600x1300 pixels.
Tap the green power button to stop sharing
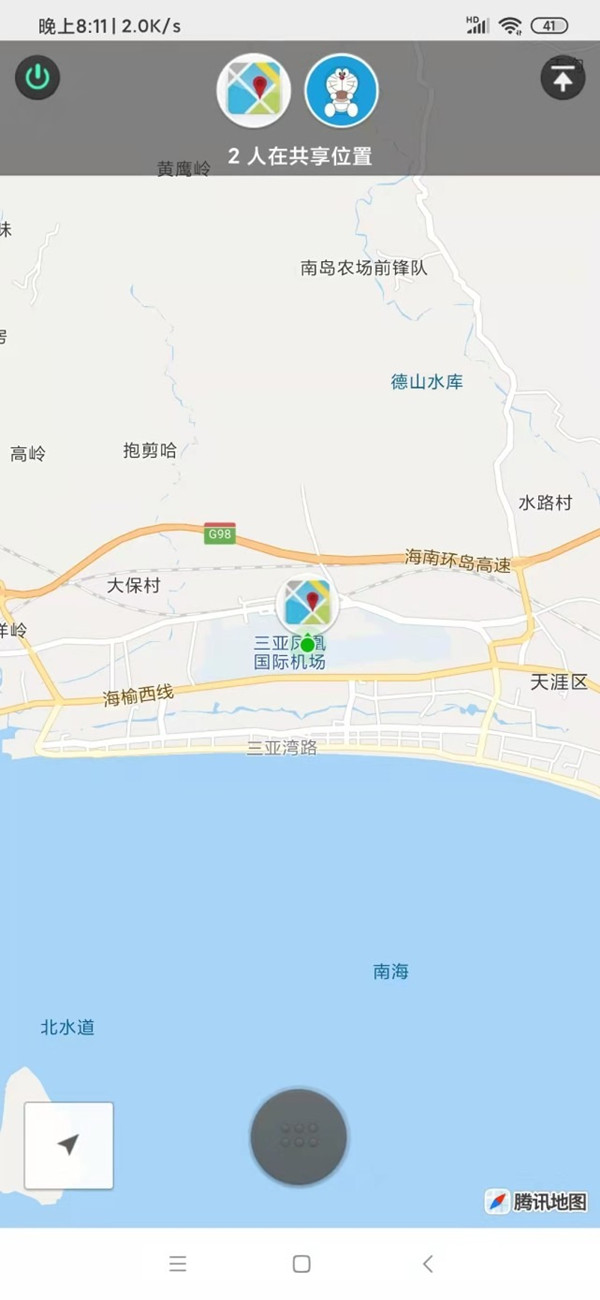pyautogui.click(x=38, y=77)
